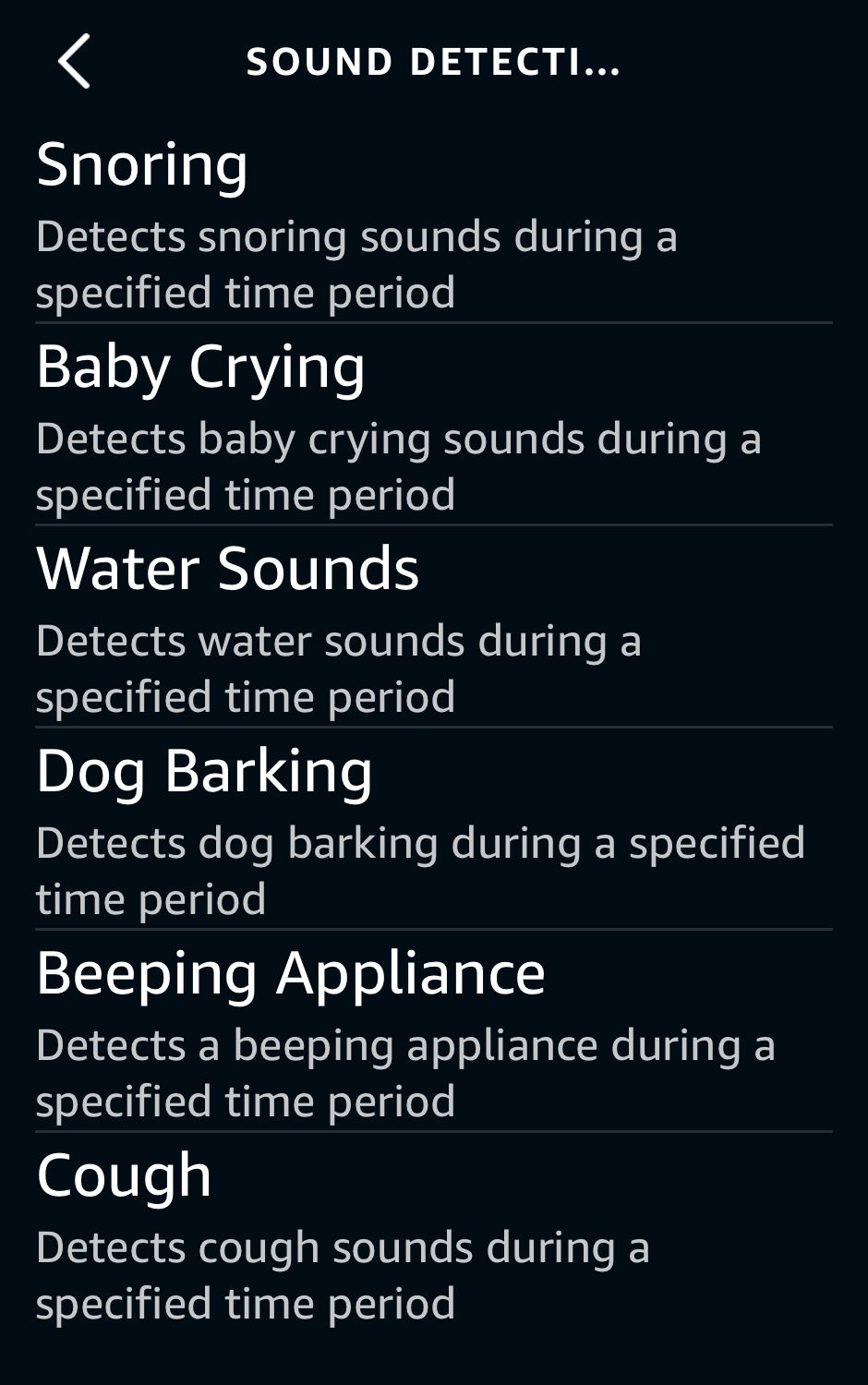Click the beeping appliance description text
The width and height of the screenshot is (868, 1385).
pos(406,1071)
